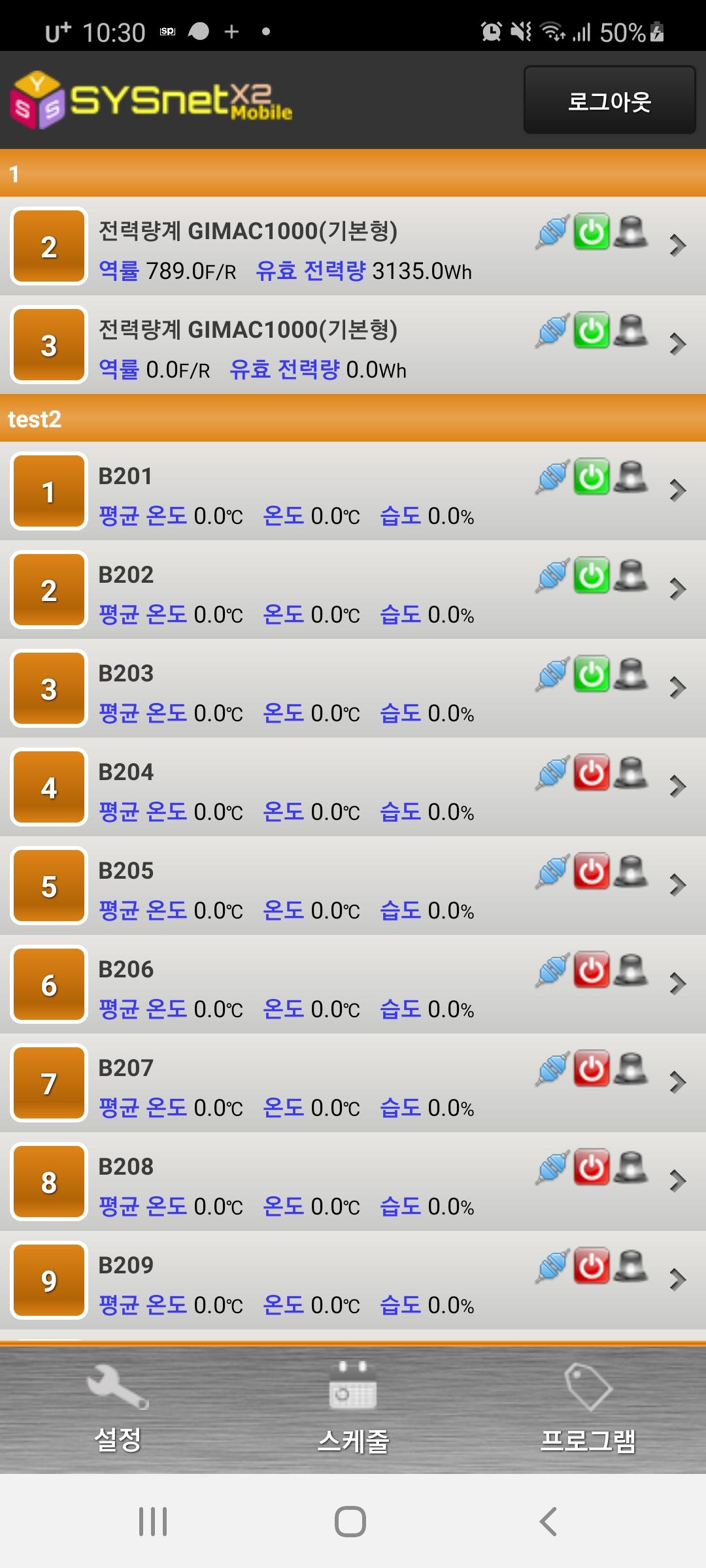Viewport: 706px width, 1568px height.
Task: Select the B207 row
Action: pos(353,1083)
